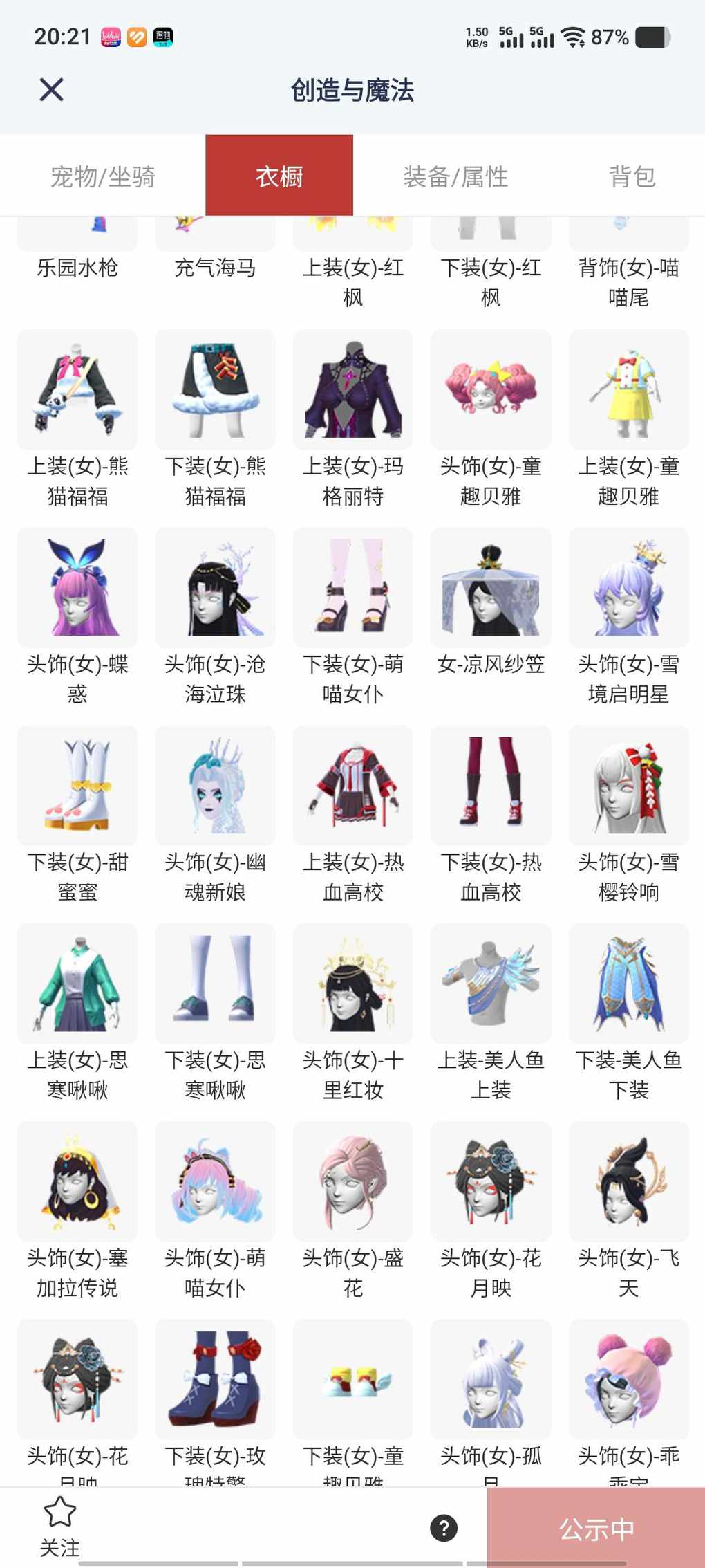View the 下装-美人鱼下装 item
This screenshot has height=1568, width=705.
click(x=628, y=983)
